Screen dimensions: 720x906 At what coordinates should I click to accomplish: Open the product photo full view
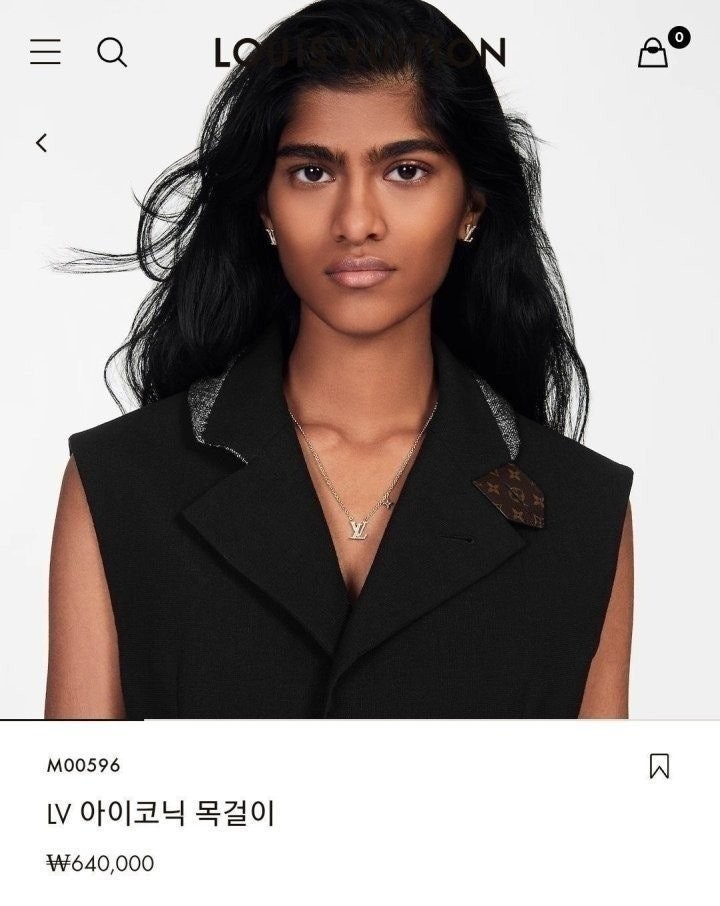(360, 420)
